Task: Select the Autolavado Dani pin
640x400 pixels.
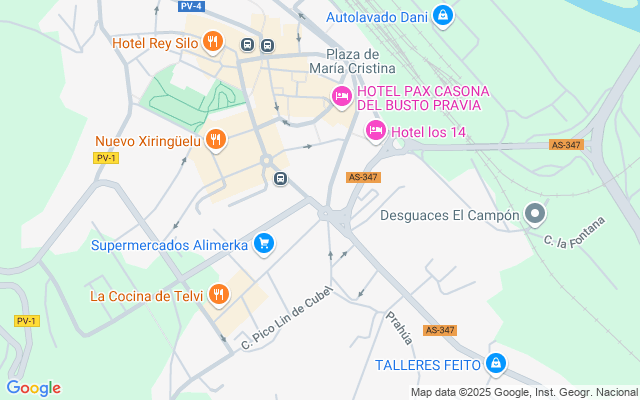Action: (x=443, y=16)
